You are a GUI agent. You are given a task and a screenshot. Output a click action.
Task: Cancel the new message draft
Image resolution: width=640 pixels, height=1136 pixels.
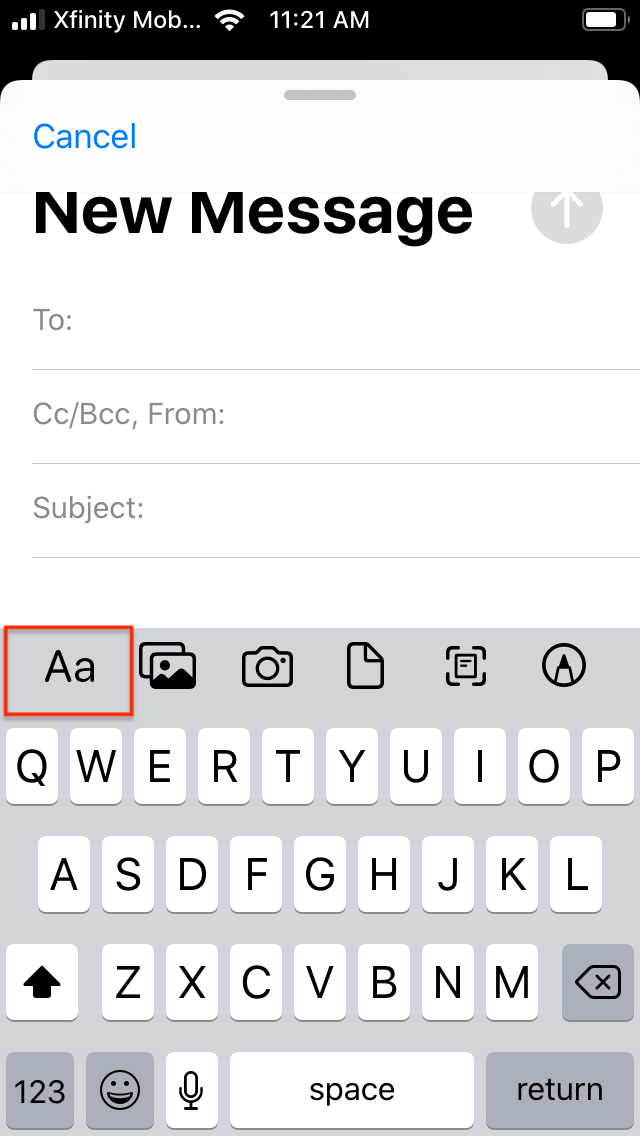pos(85,136)
